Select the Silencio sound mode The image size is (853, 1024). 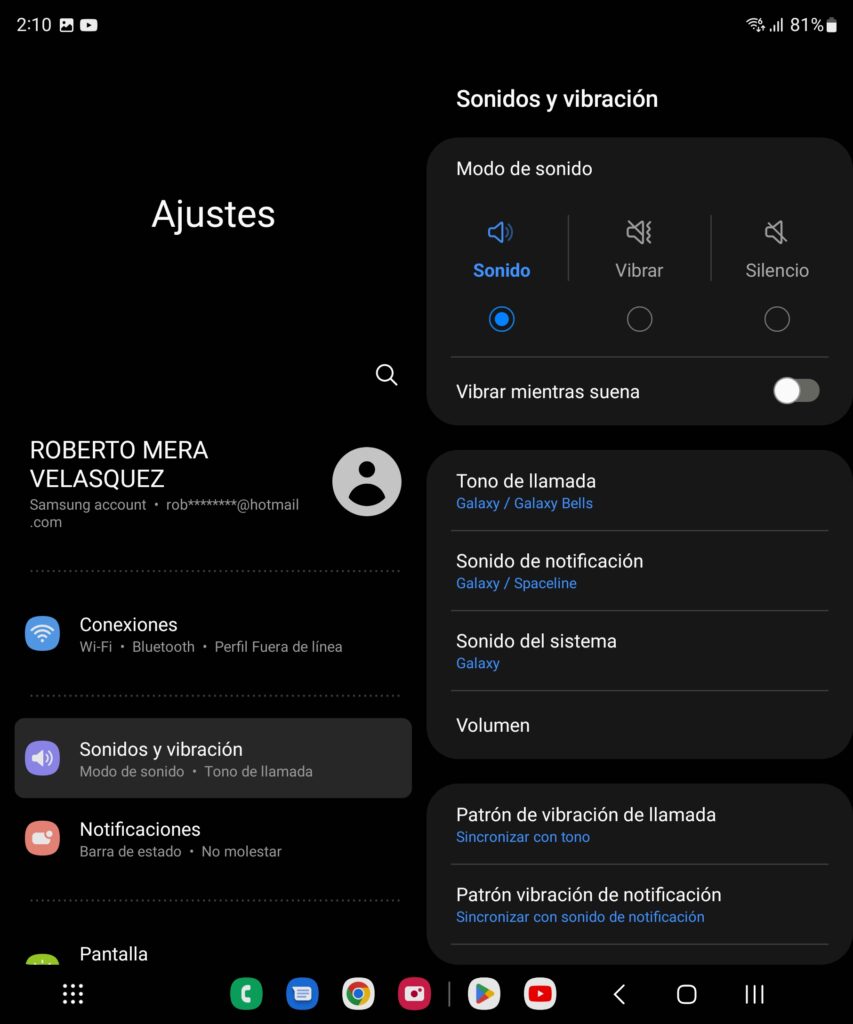pyautogui.click(x=777, y=319)
